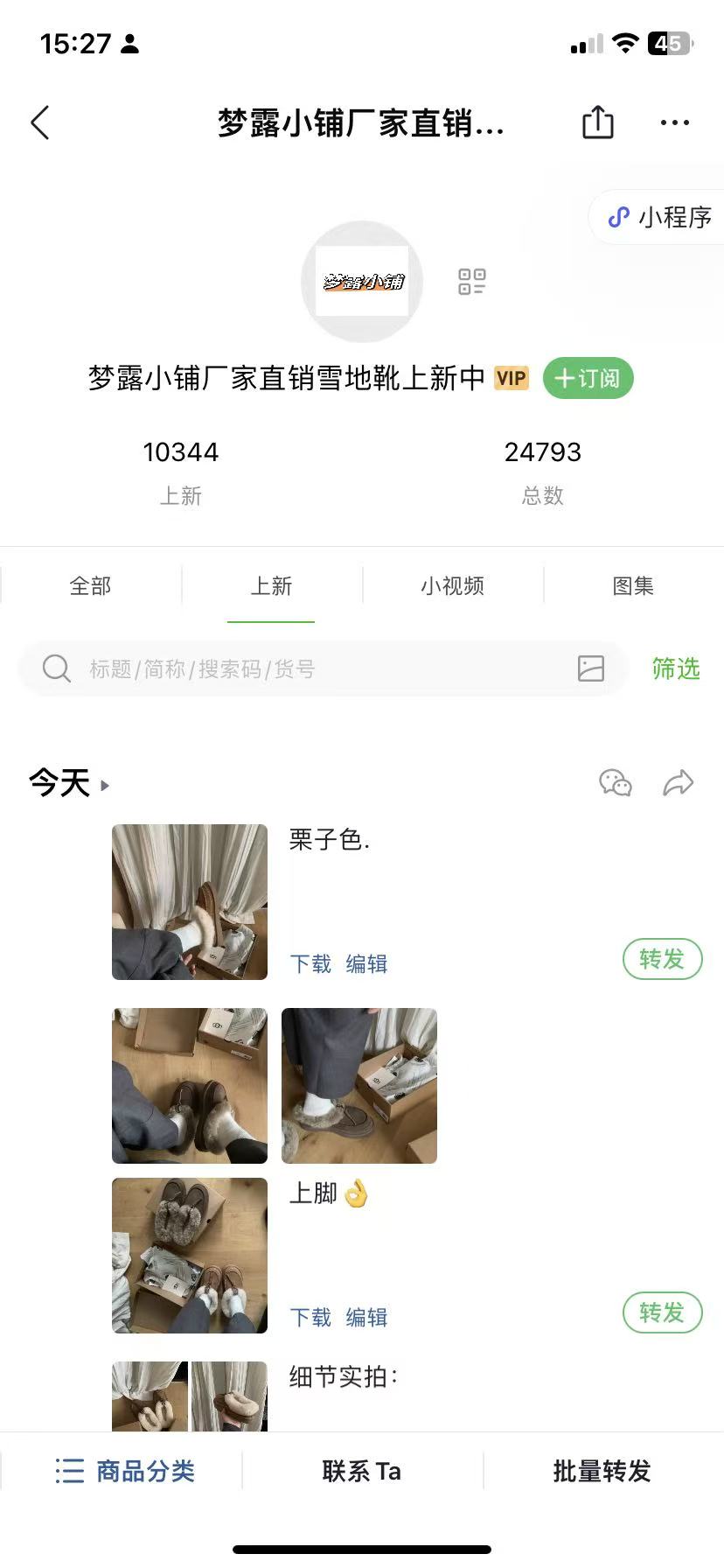Open 商品分类 product categories
This screenshot has width=724, height=1568.
click(125, 1471)
